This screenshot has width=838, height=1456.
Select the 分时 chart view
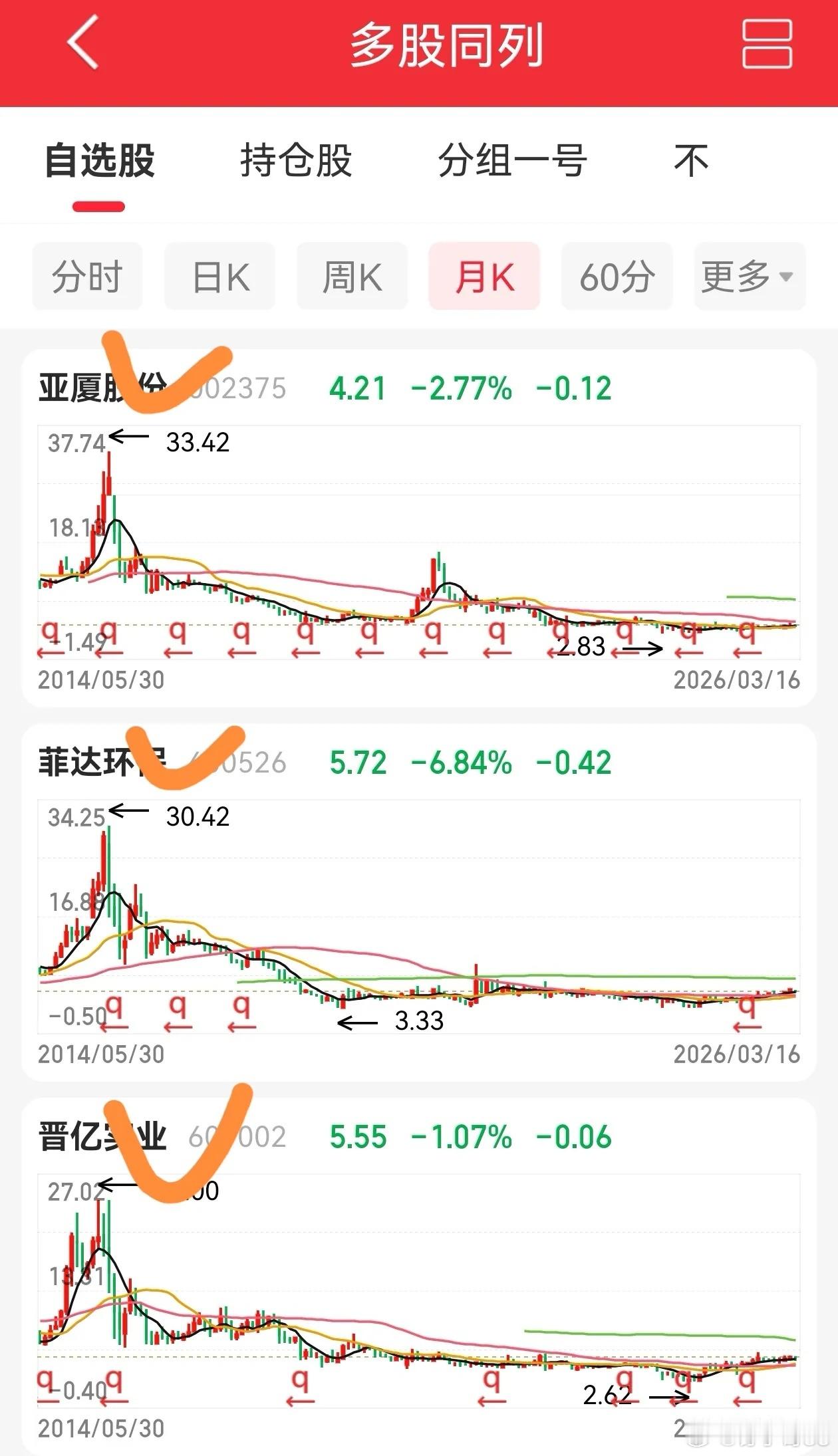(x=87, y=277)
